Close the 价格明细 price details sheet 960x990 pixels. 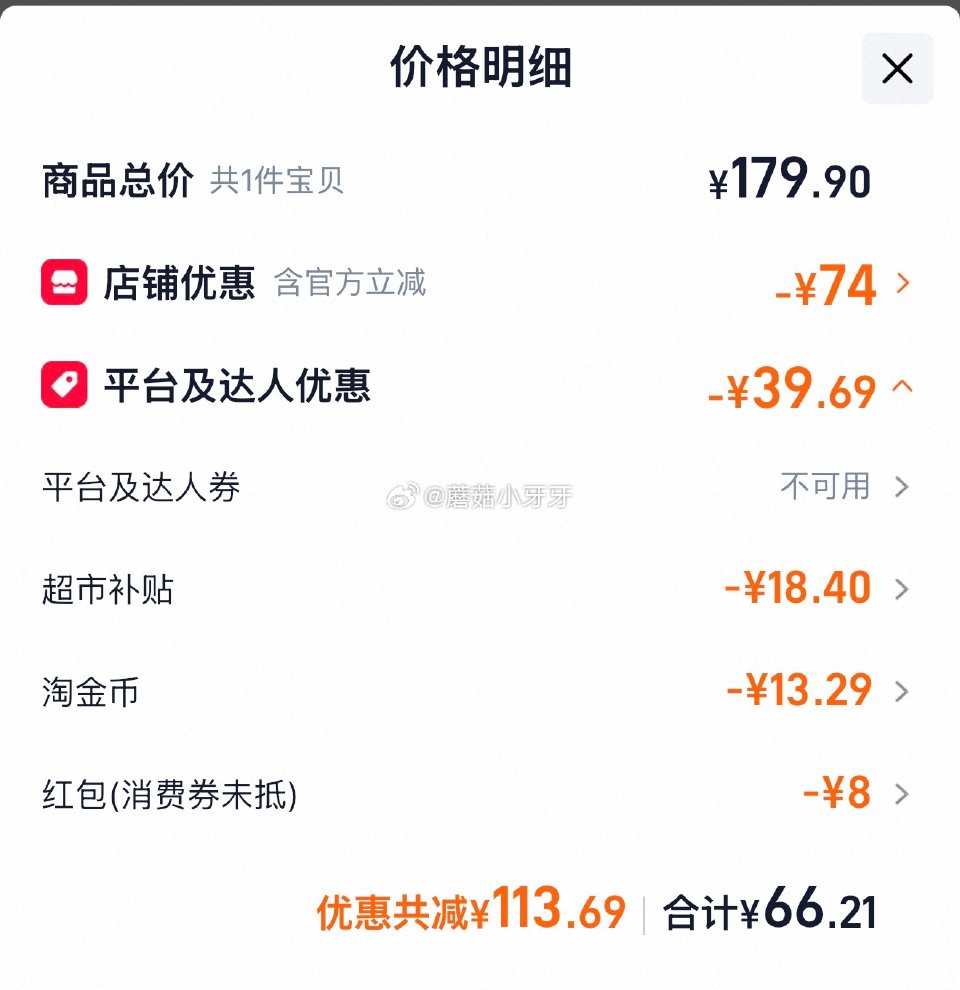897,69
